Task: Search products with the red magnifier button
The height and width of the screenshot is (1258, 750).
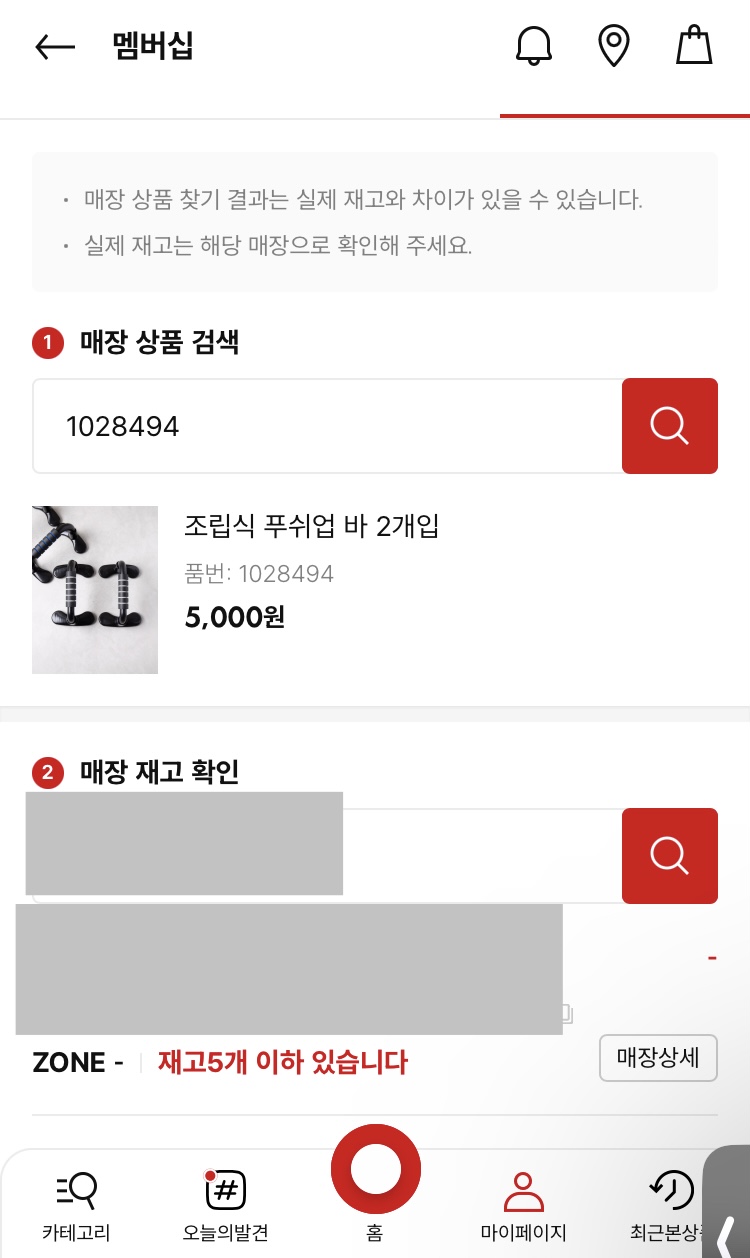Action: [x=669, y=426]
